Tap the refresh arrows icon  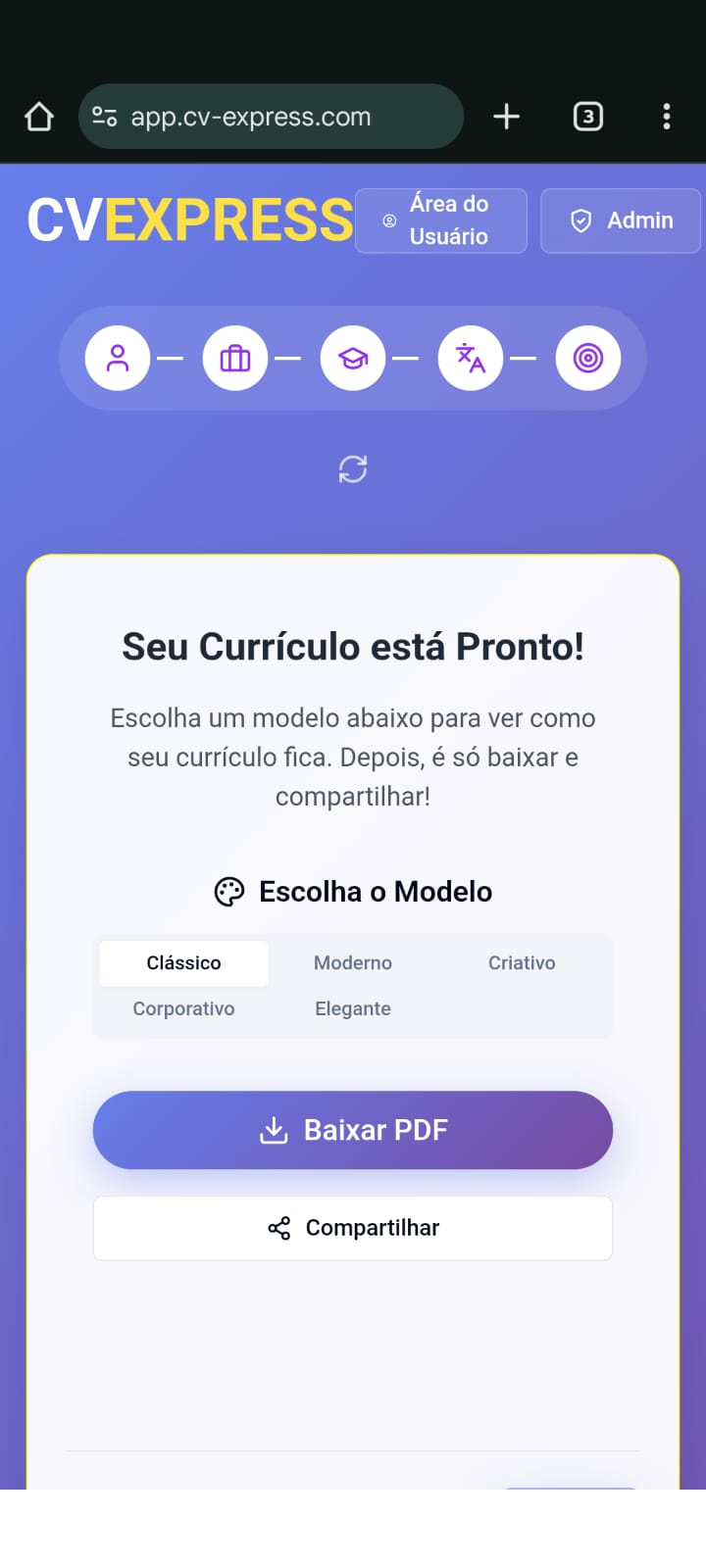(x=353, y=469)
